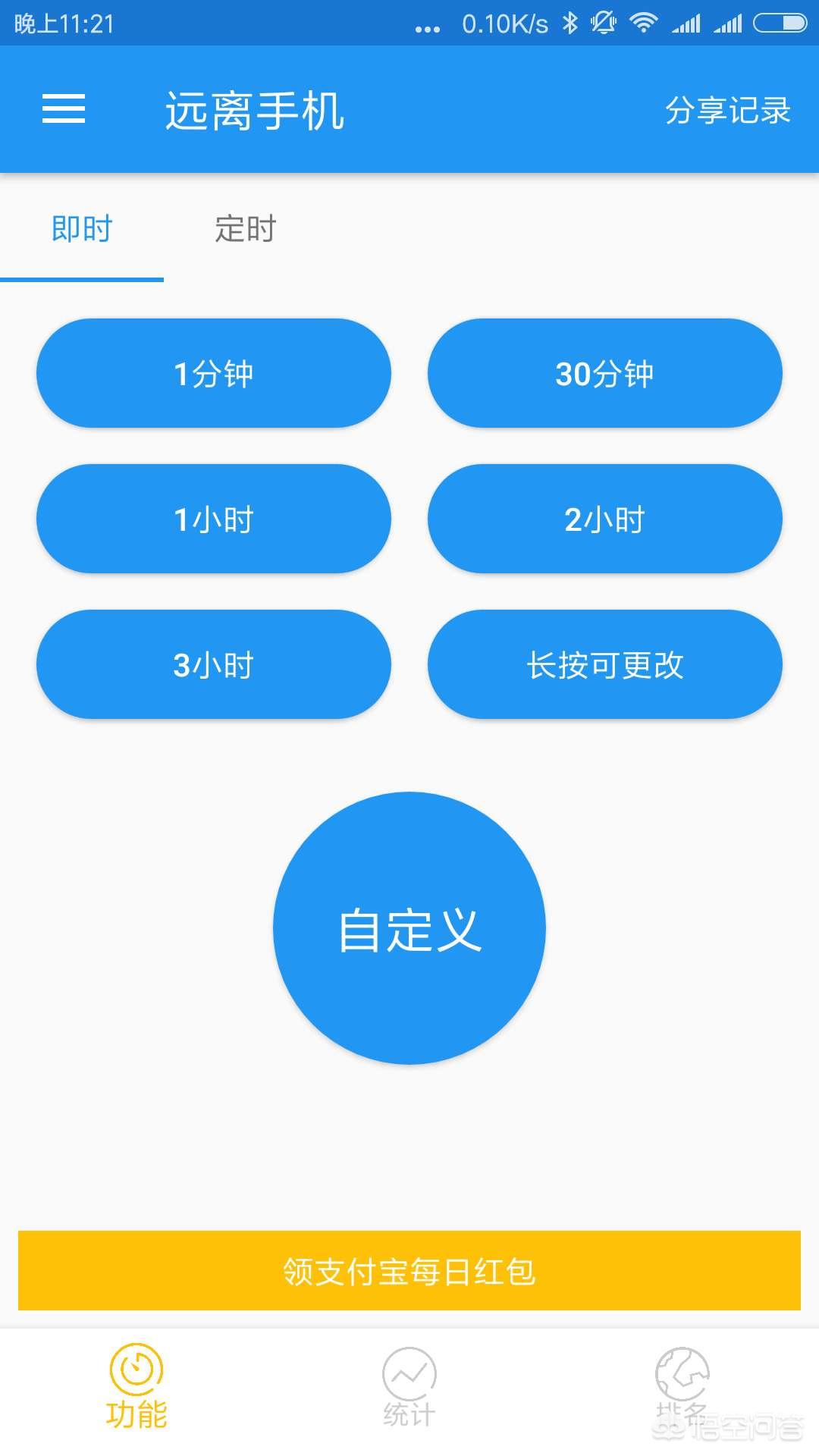Viewport: 819px width, 1456px height.
Task: Select the 1小时 duration
Action: (x=214, y=519)
